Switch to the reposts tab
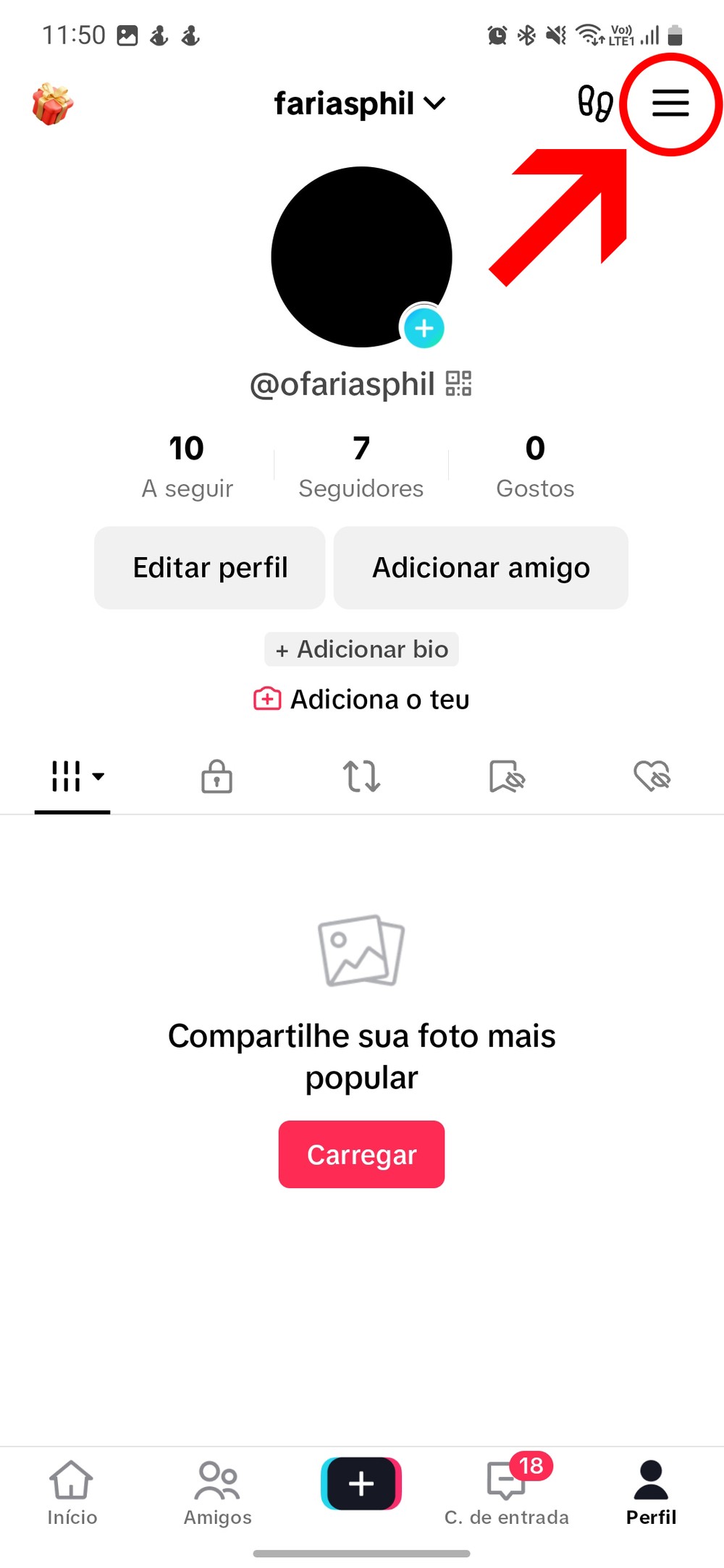The height and width of the screenshot is (1568, 724). (361, 776)
